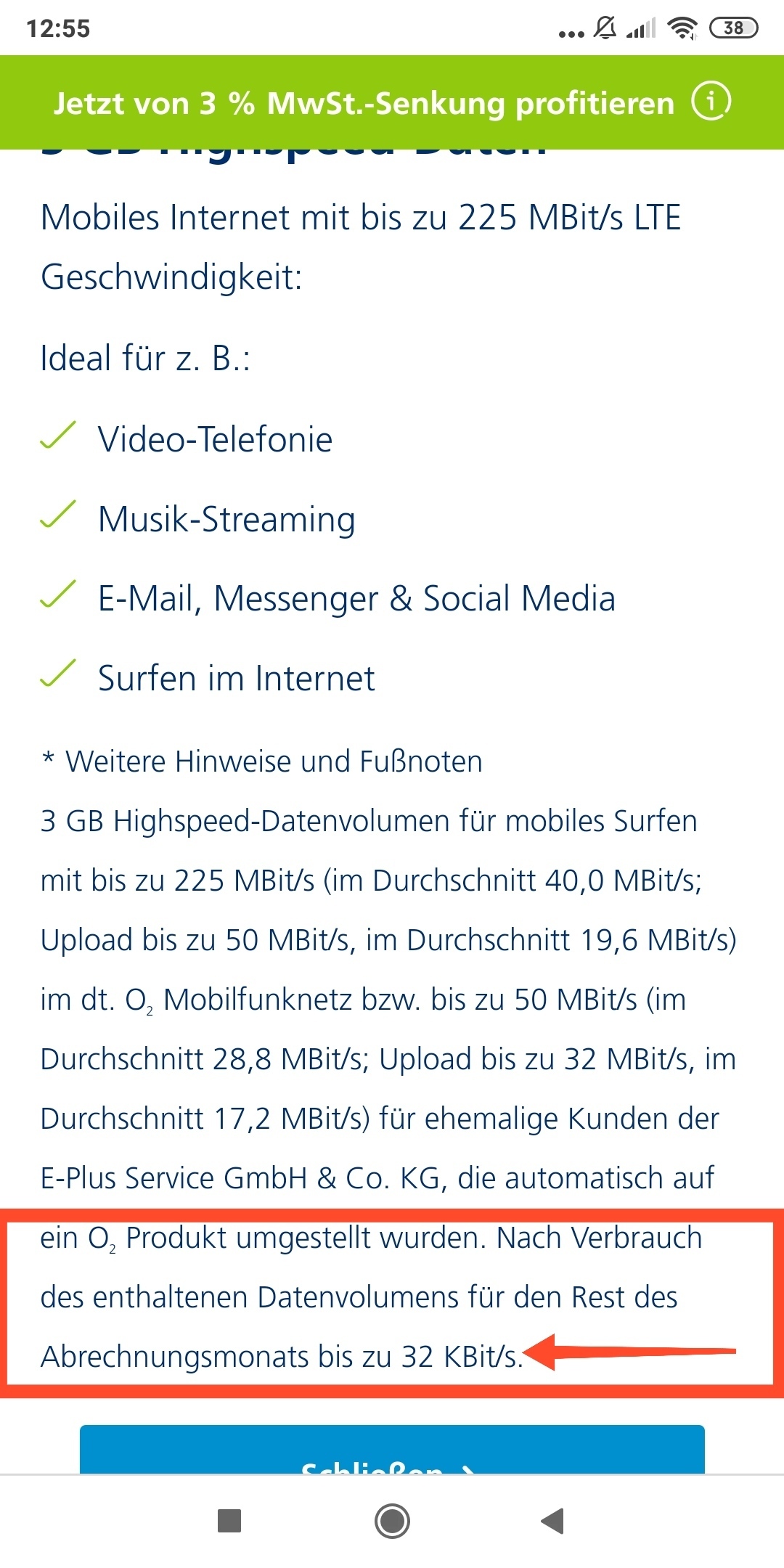Go back with system back button

coord(553,1521)
